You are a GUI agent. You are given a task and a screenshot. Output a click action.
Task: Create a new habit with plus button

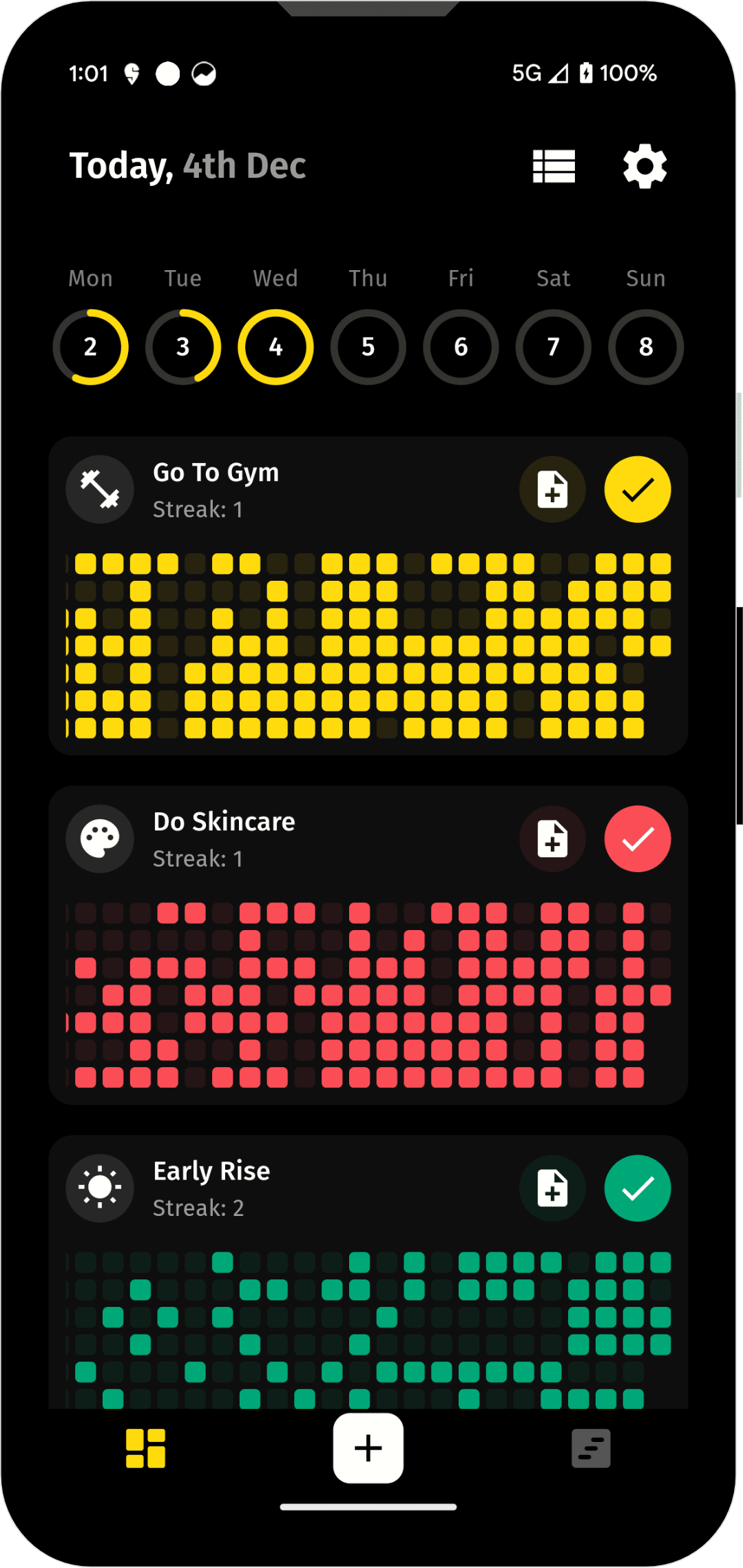pos(368,1447)
